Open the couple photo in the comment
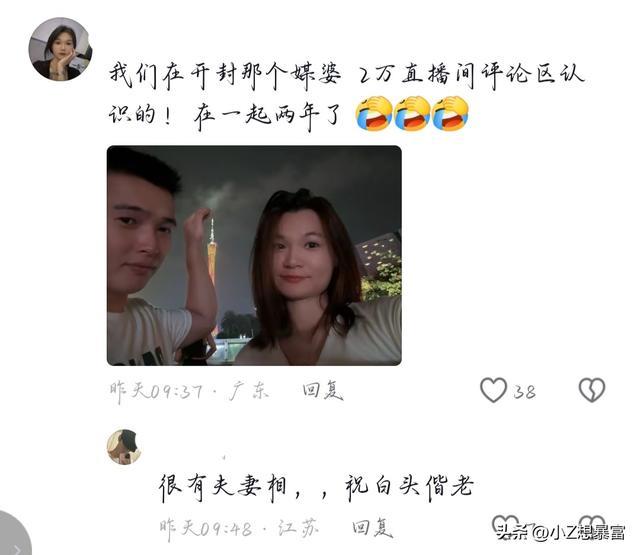640x555 pixels. 254,255
